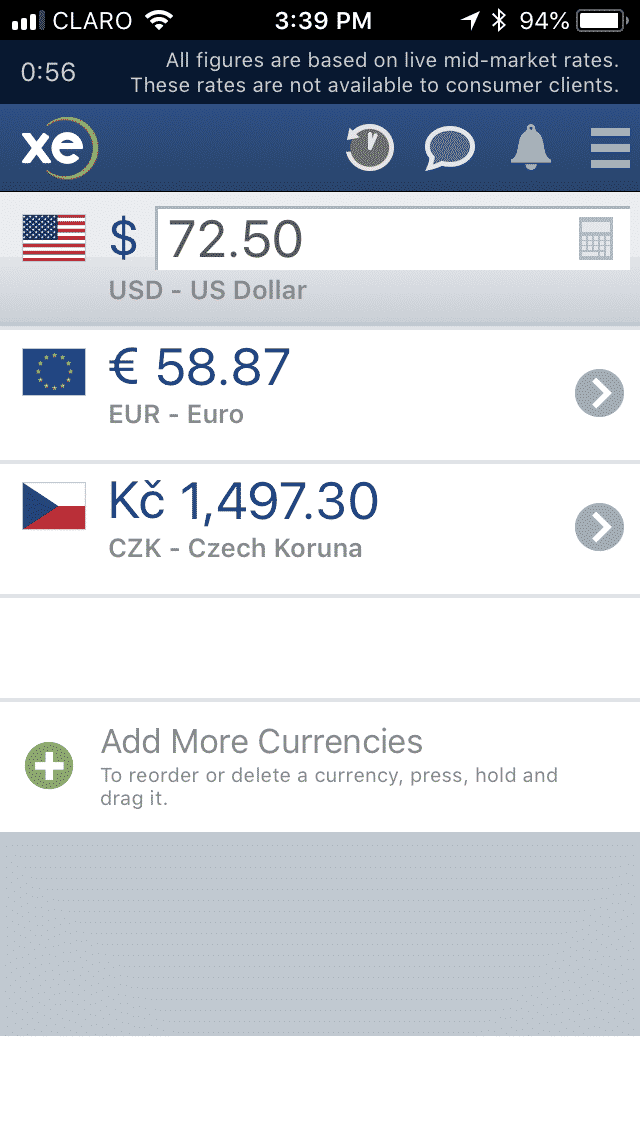Open the CZK - Czech Koruna row chevron
This screenshot has width=640, height=1136.
[x=599, y=527]
